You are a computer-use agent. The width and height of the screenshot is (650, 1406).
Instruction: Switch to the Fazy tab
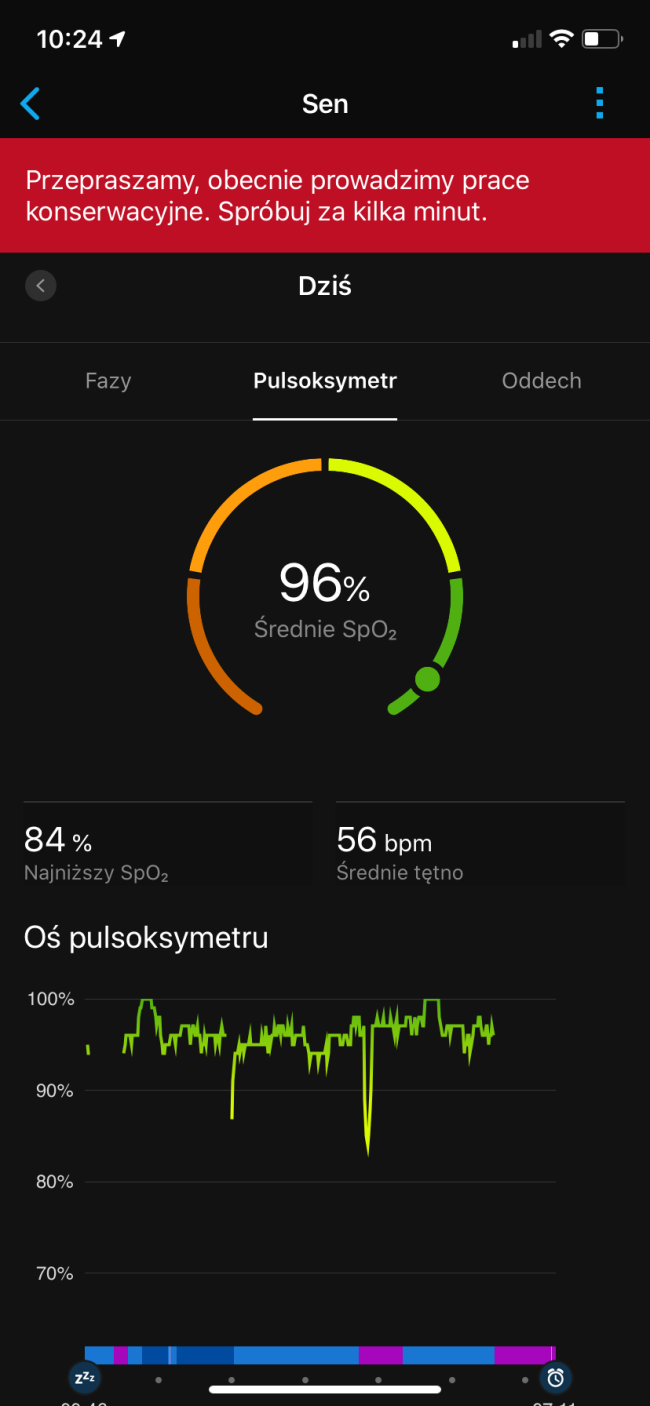tap(108, 381)
